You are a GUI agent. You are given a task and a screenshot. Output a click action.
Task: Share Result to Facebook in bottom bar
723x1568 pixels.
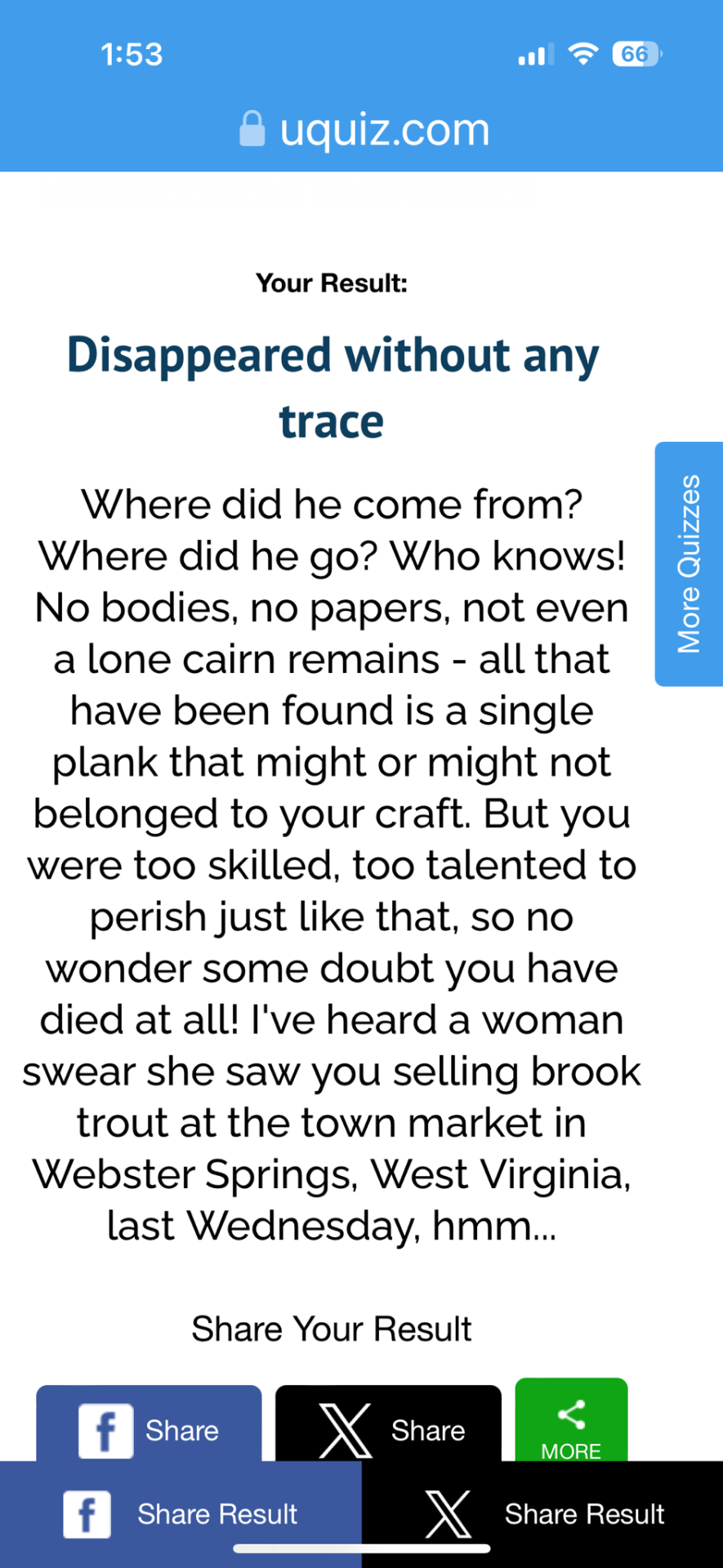coord(181,1513)
